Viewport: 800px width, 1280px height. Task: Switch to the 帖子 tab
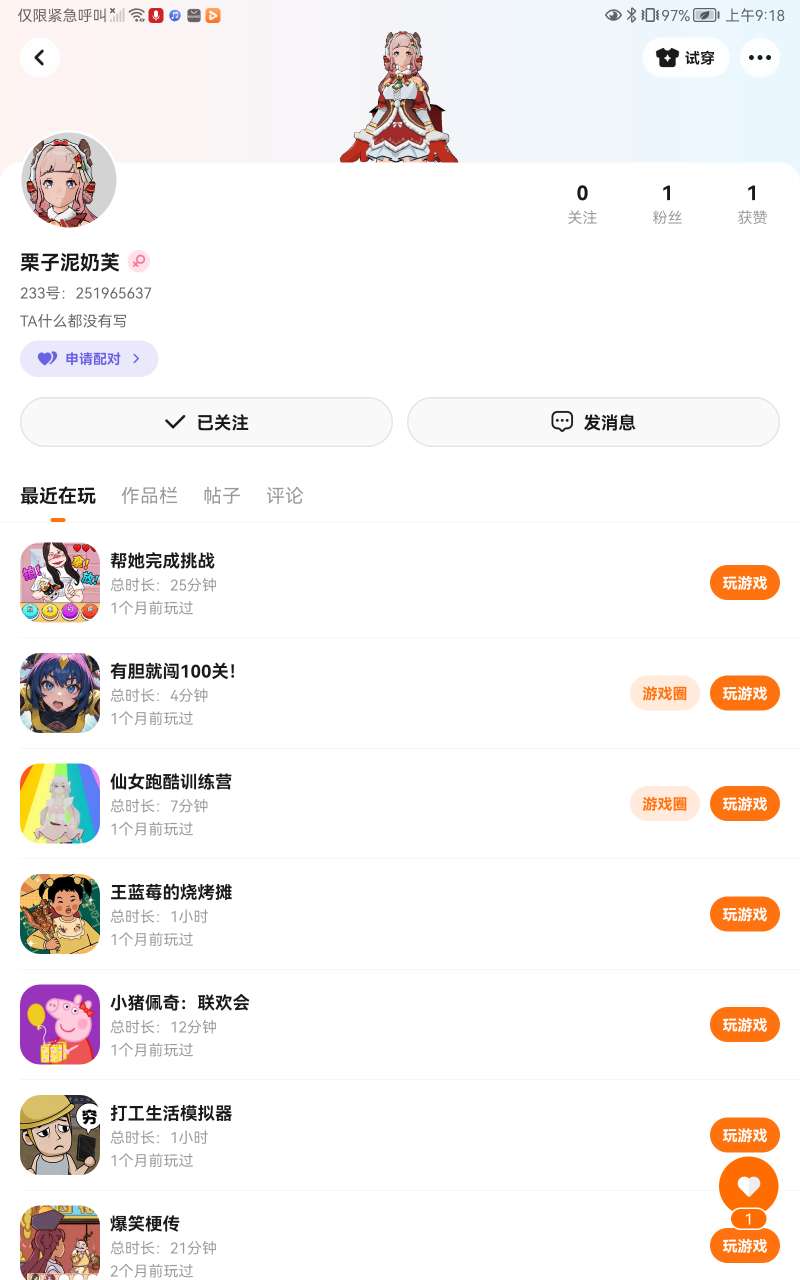click(222, 496)
